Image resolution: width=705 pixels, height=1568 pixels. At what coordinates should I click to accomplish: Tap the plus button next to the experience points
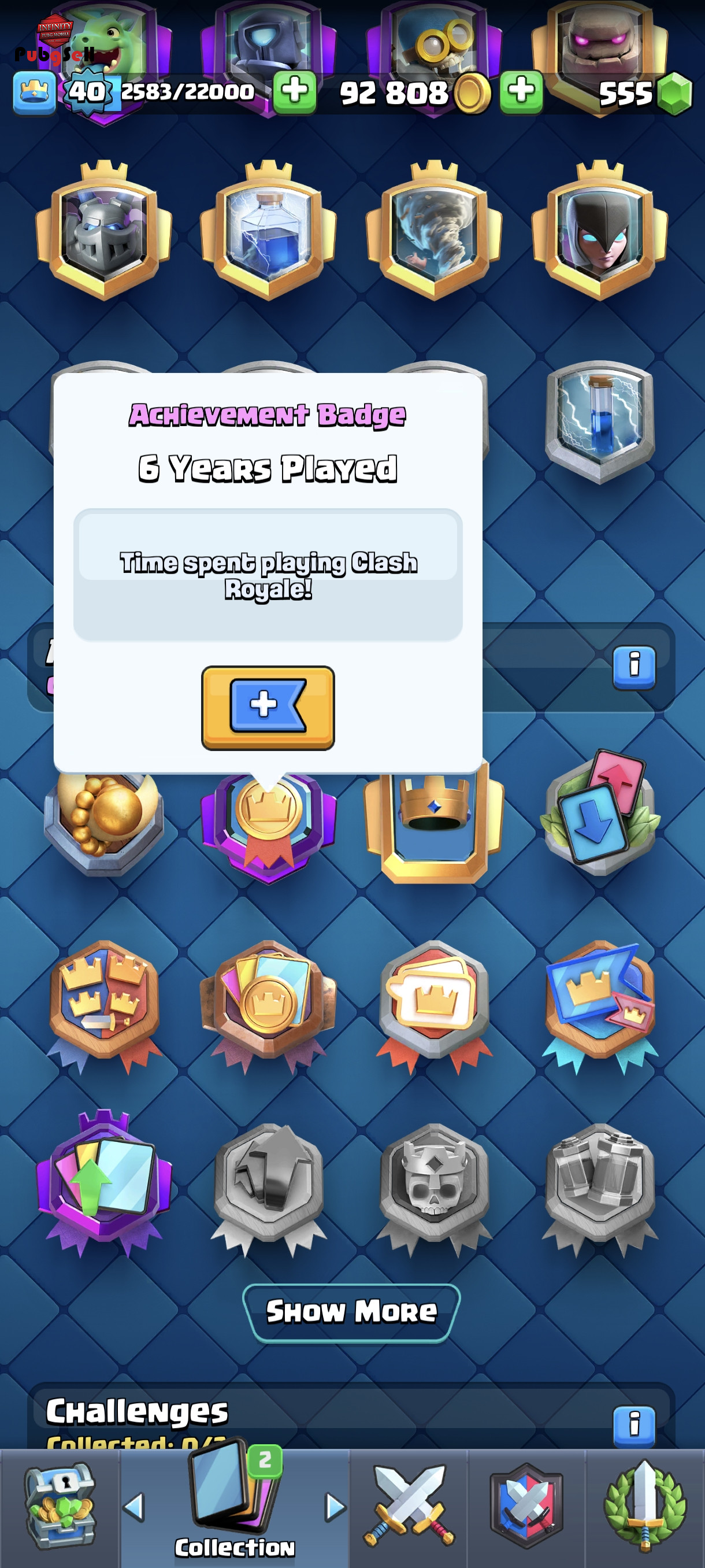point(294,93)
